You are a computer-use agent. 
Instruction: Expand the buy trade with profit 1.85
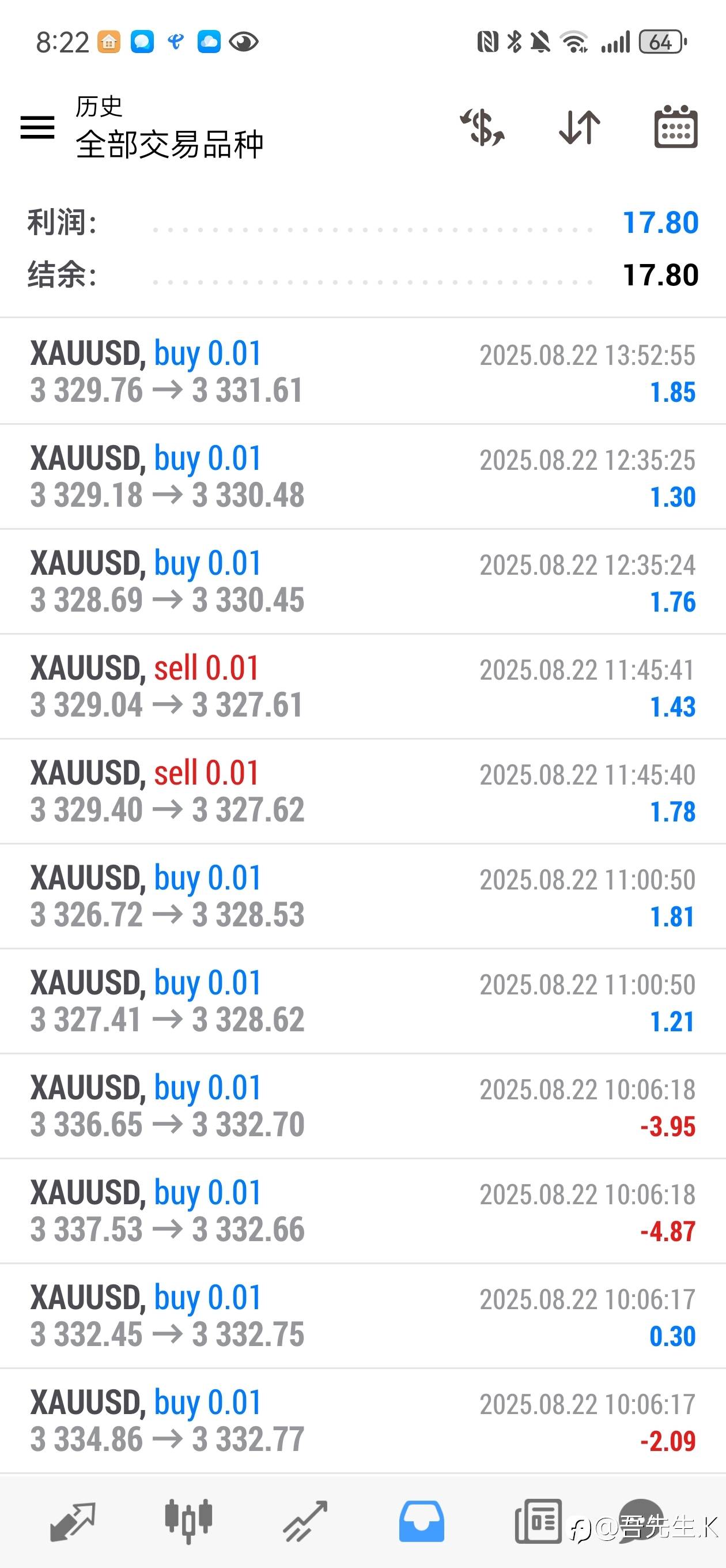(x=362, y=371)
